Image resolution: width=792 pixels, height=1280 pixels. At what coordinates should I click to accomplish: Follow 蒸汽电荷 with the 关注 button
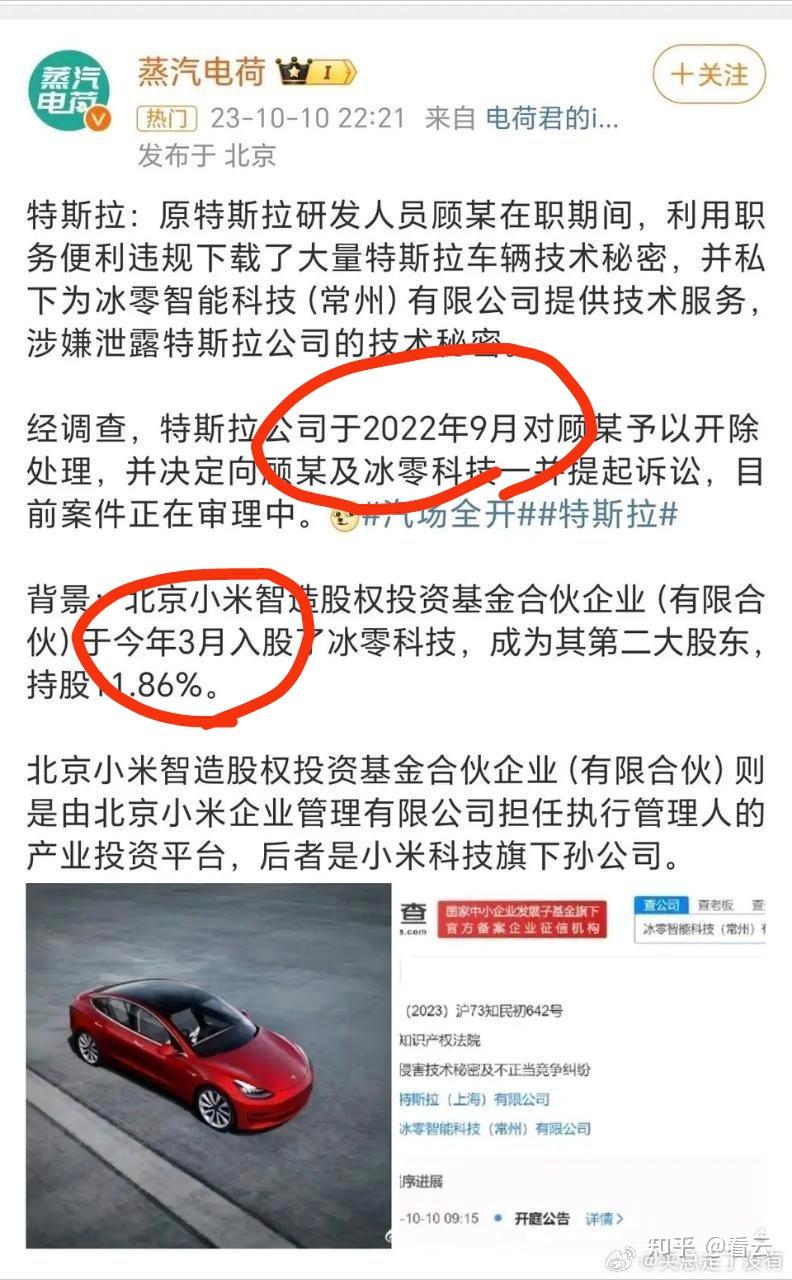[x=709, y=74]
